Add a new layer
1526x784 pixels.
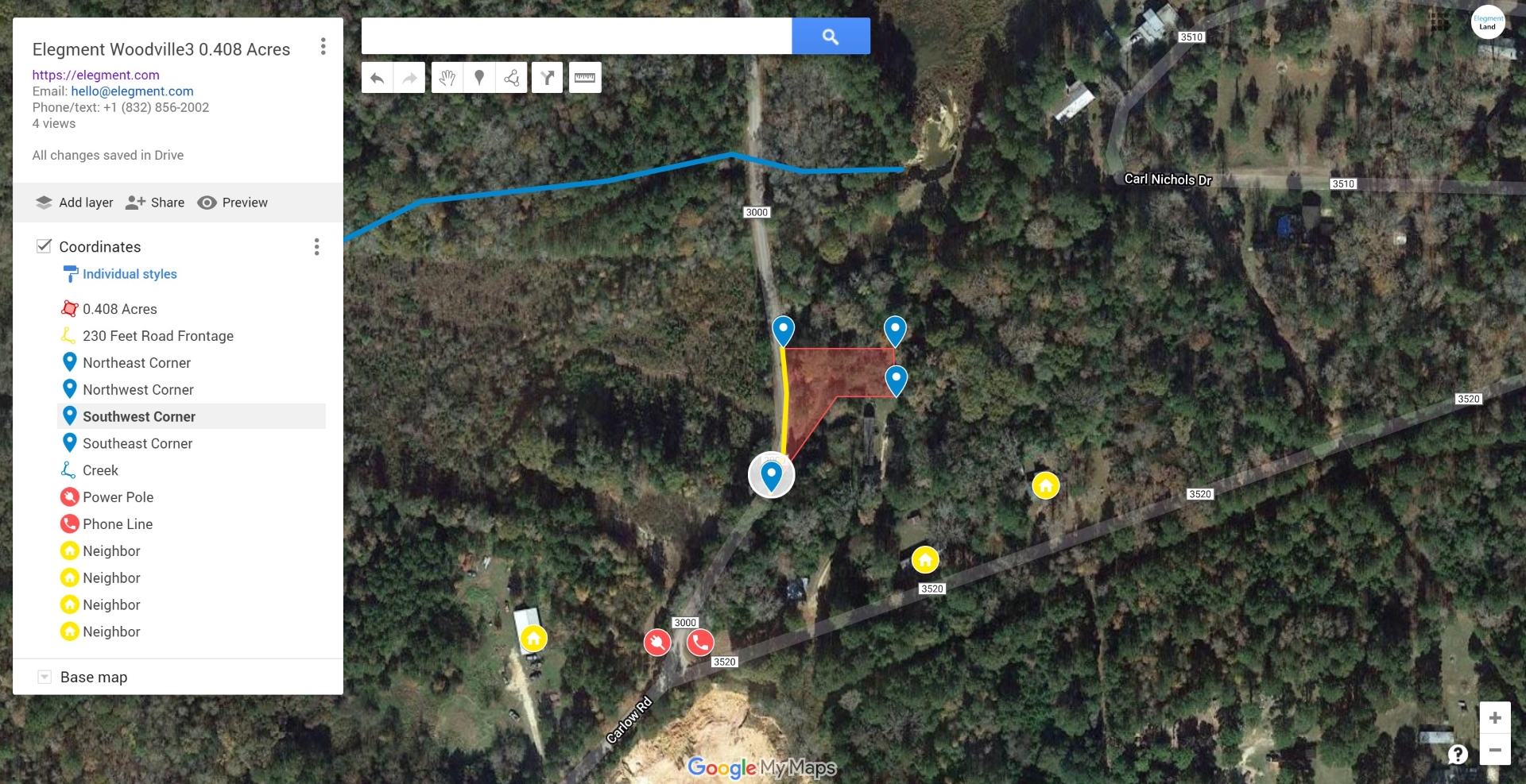pyautogui.click(x=75, y=203)
